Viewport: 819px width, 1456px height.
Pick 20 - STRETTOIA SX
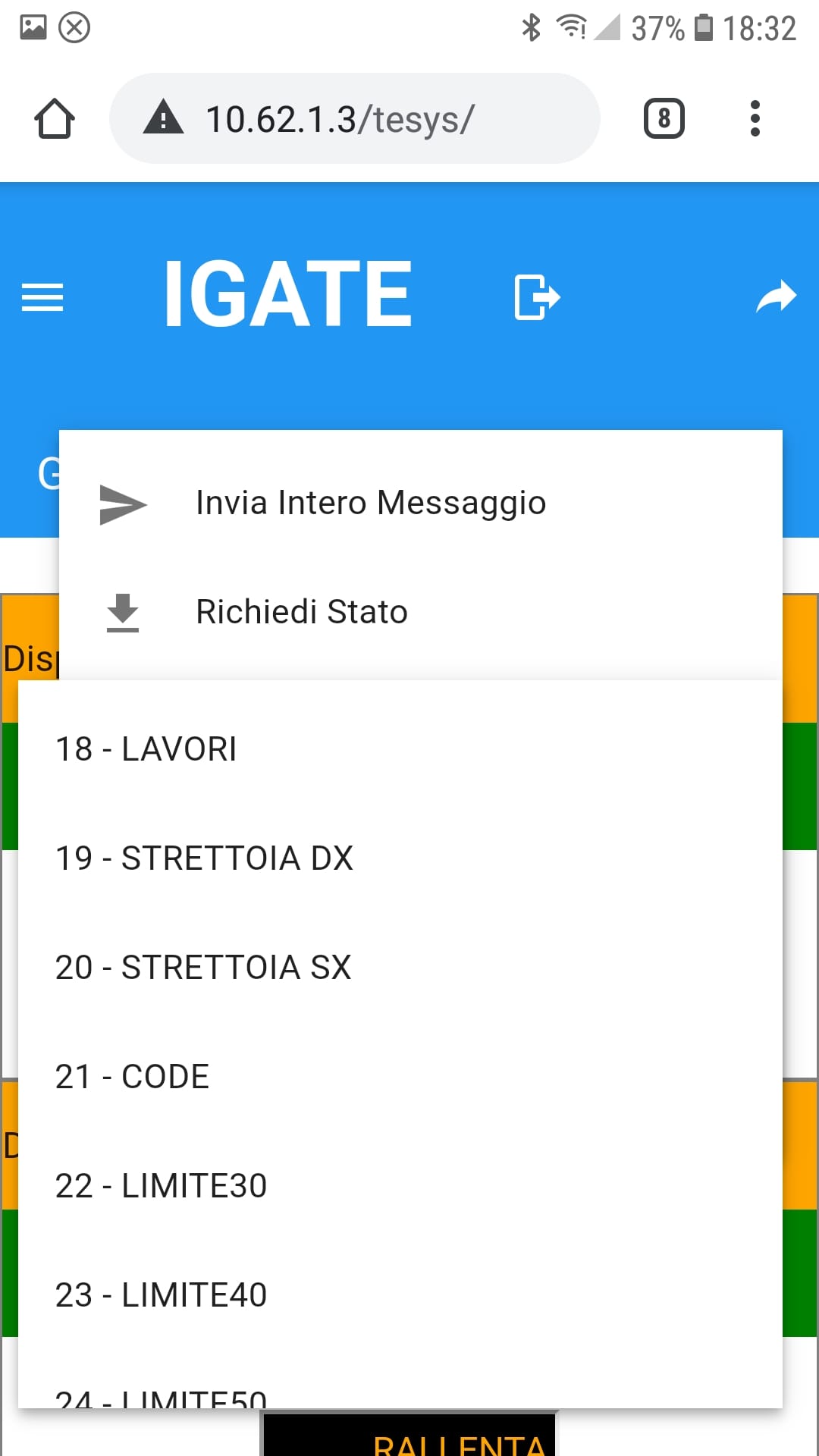pyautogui.click(x=400, y=968)
